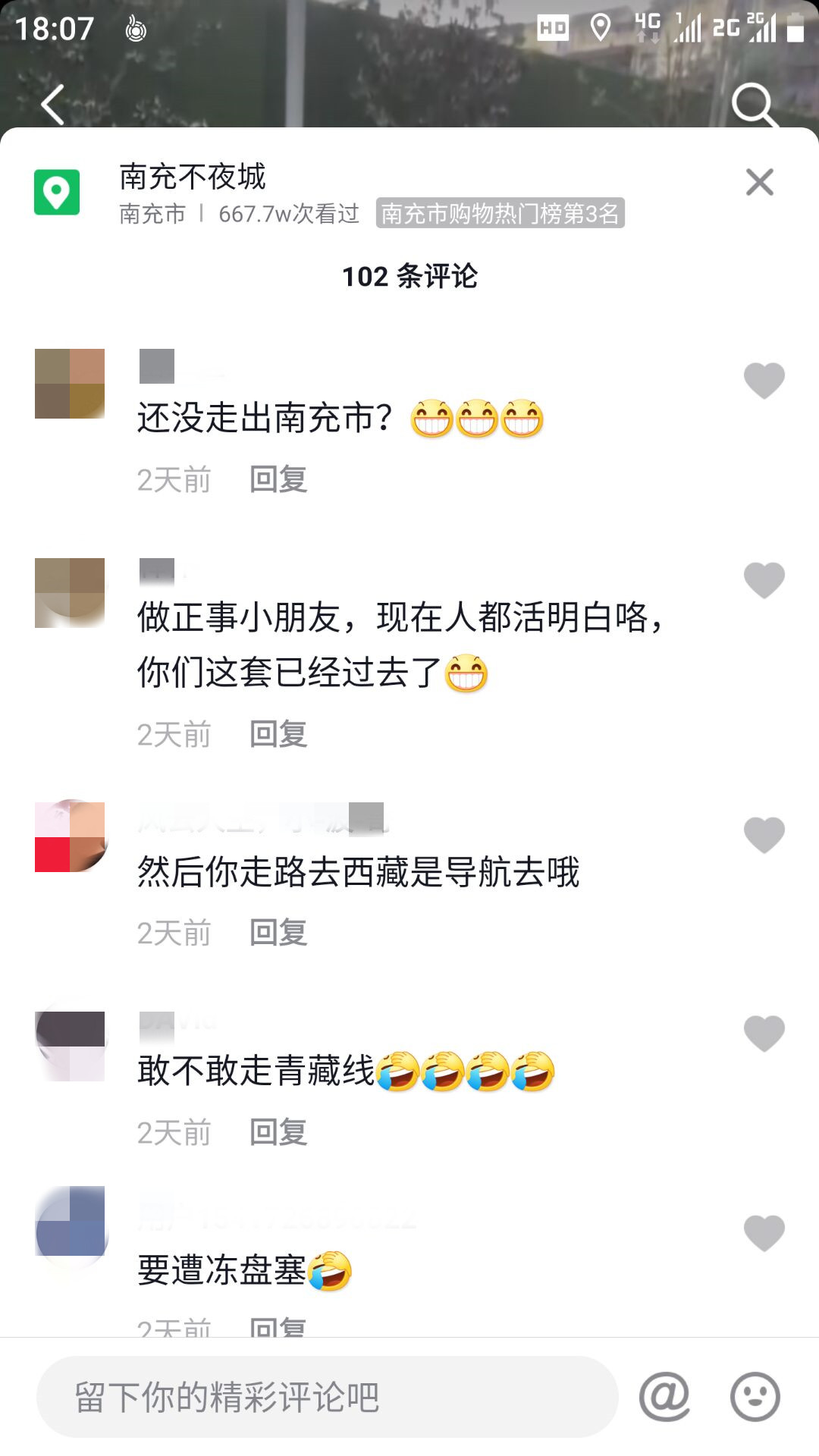Go back using the top-left arrow
Image resolution: width=819 pixels, height=1456 pixels.
(53, 105)
